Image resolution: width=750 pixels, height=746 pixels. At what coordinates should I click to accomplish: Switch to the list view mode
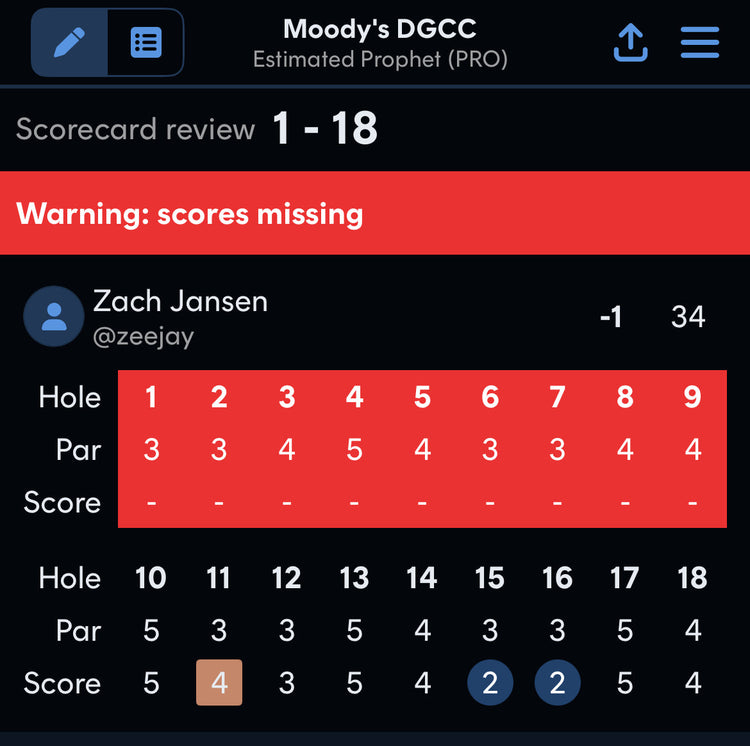point(146,42)
